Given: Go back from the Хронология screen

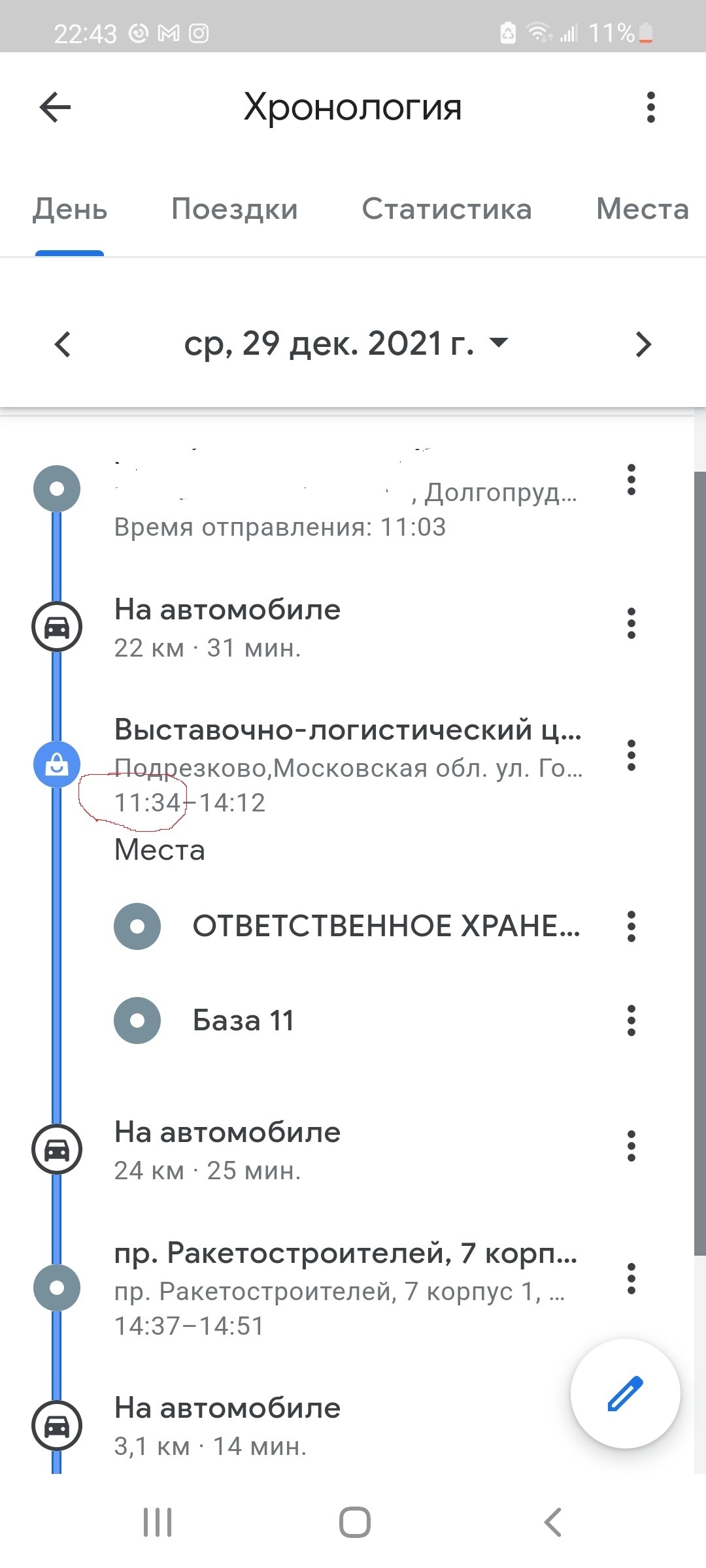Looking at the screenshot, I should (55, 107).
